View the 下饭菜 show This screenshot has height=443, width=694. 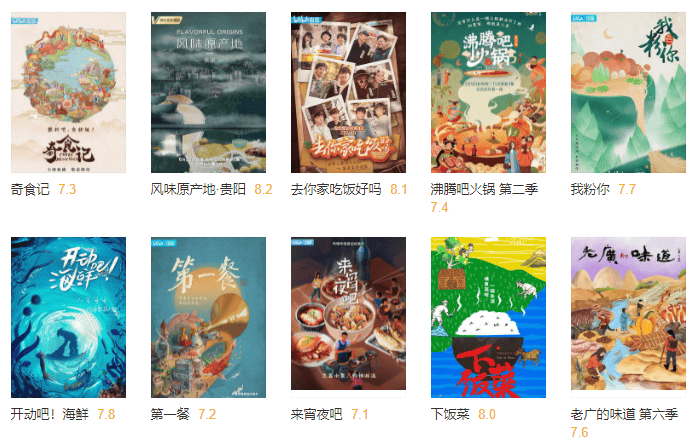click(488, 317)
